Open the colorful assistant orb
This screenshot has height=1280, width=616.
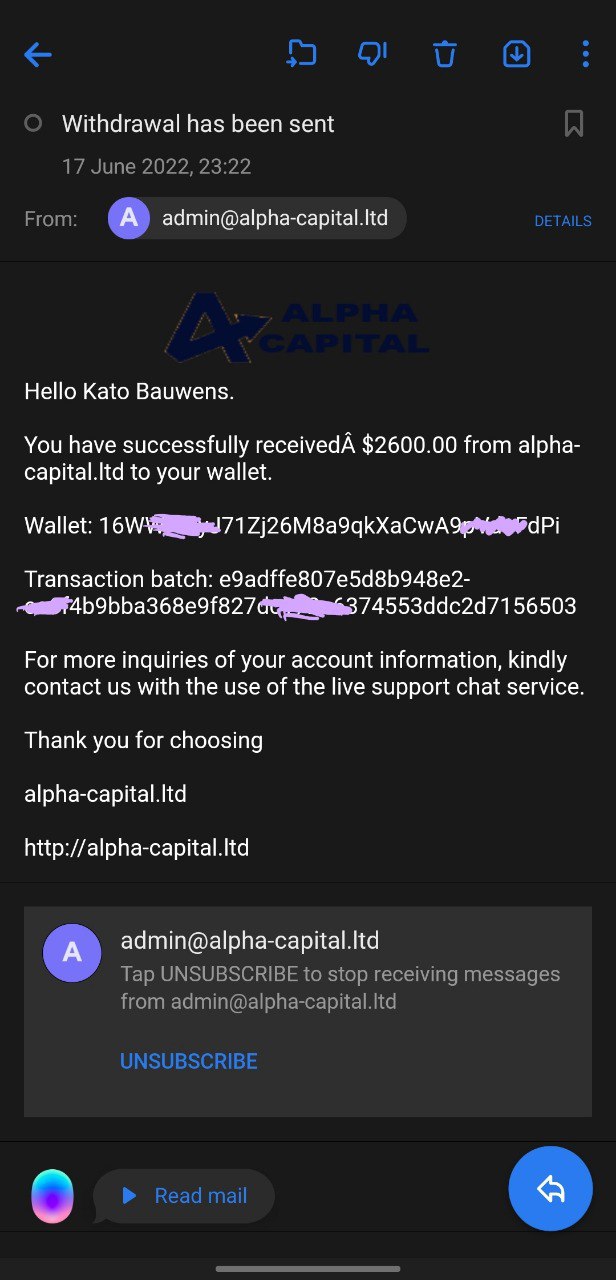tap(53, 1196)
